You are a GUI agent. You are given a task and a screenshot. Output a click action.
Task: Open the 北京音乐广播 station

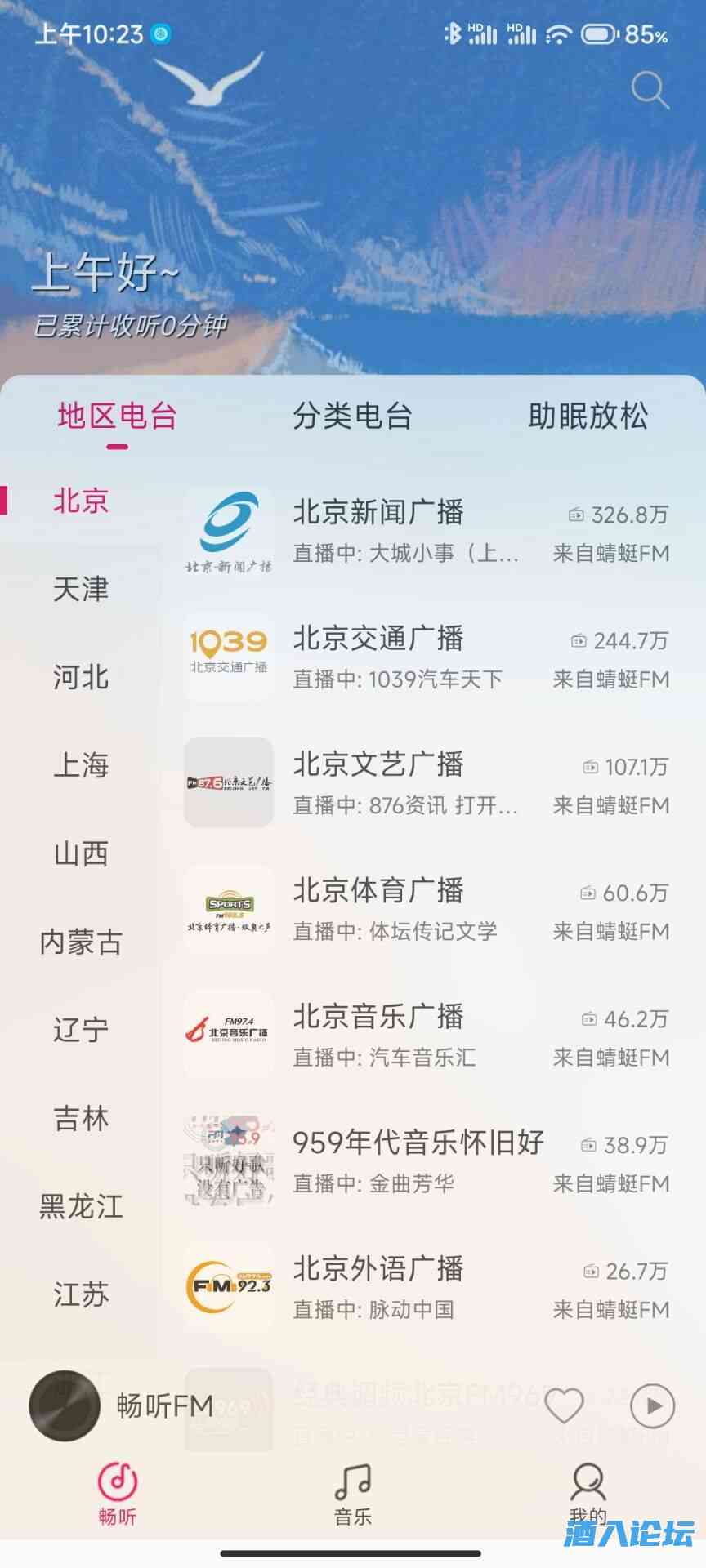(425, 1035)
